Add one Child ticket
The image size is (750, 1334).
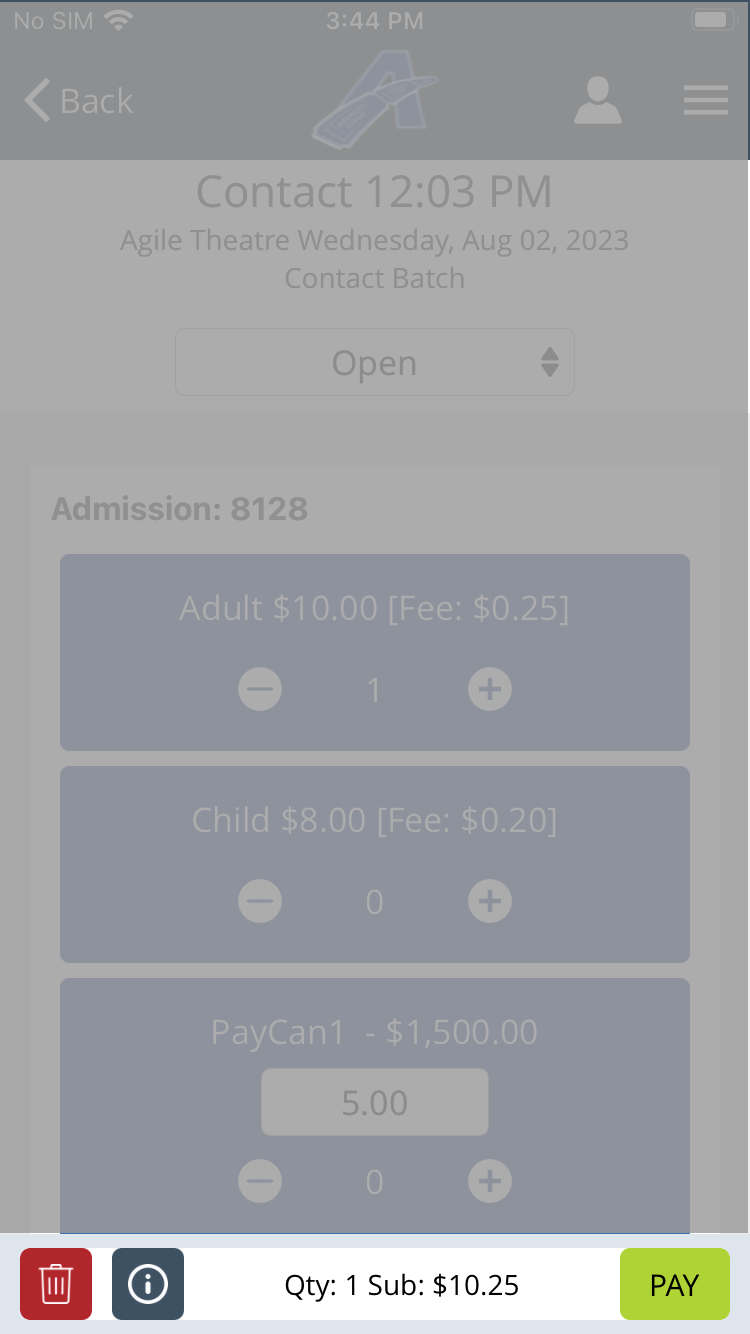coord(490,902)
